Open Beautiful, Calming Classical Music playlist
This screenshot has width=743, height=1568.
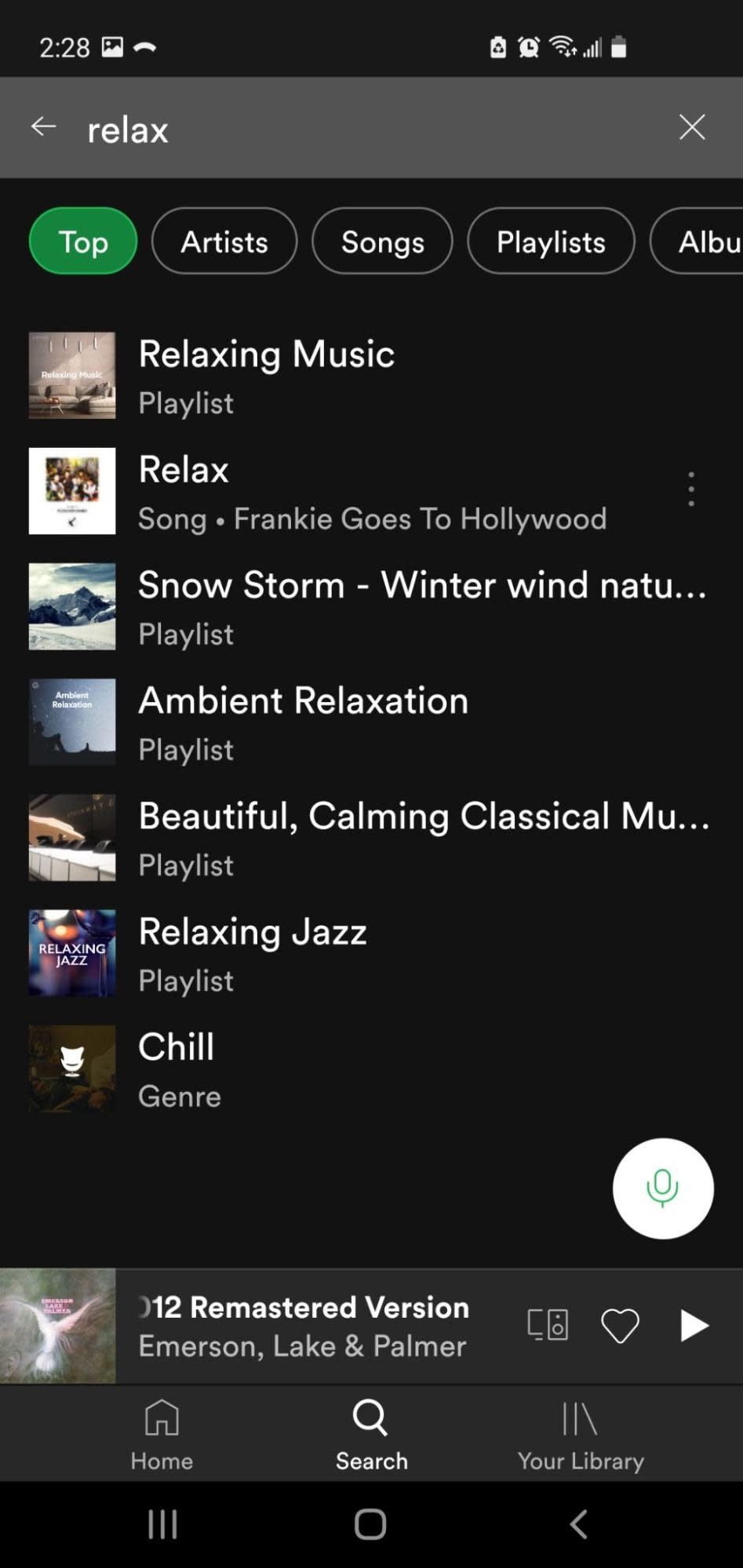click(353, 838)
